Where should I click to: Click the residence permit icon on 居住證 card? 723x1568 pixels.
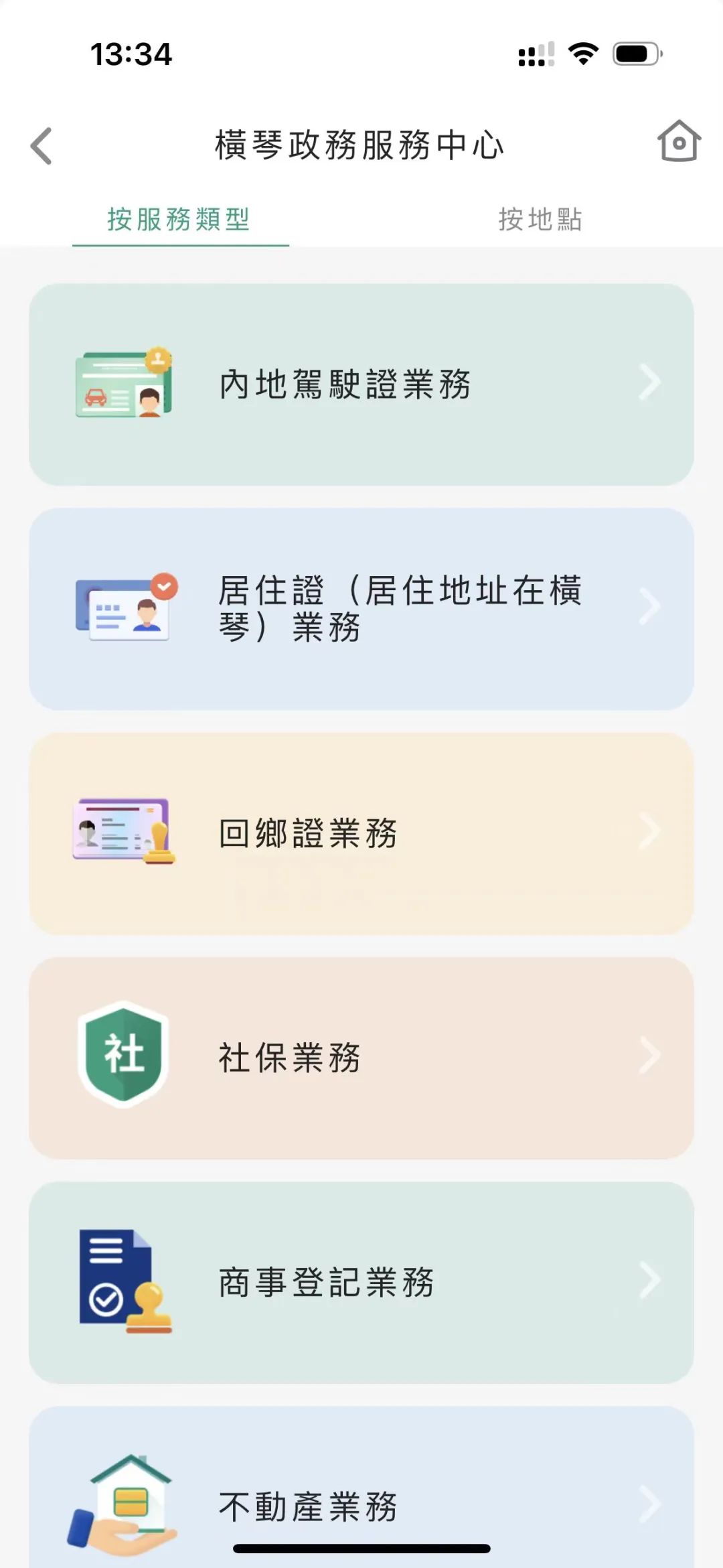click(x=124, y=606)
